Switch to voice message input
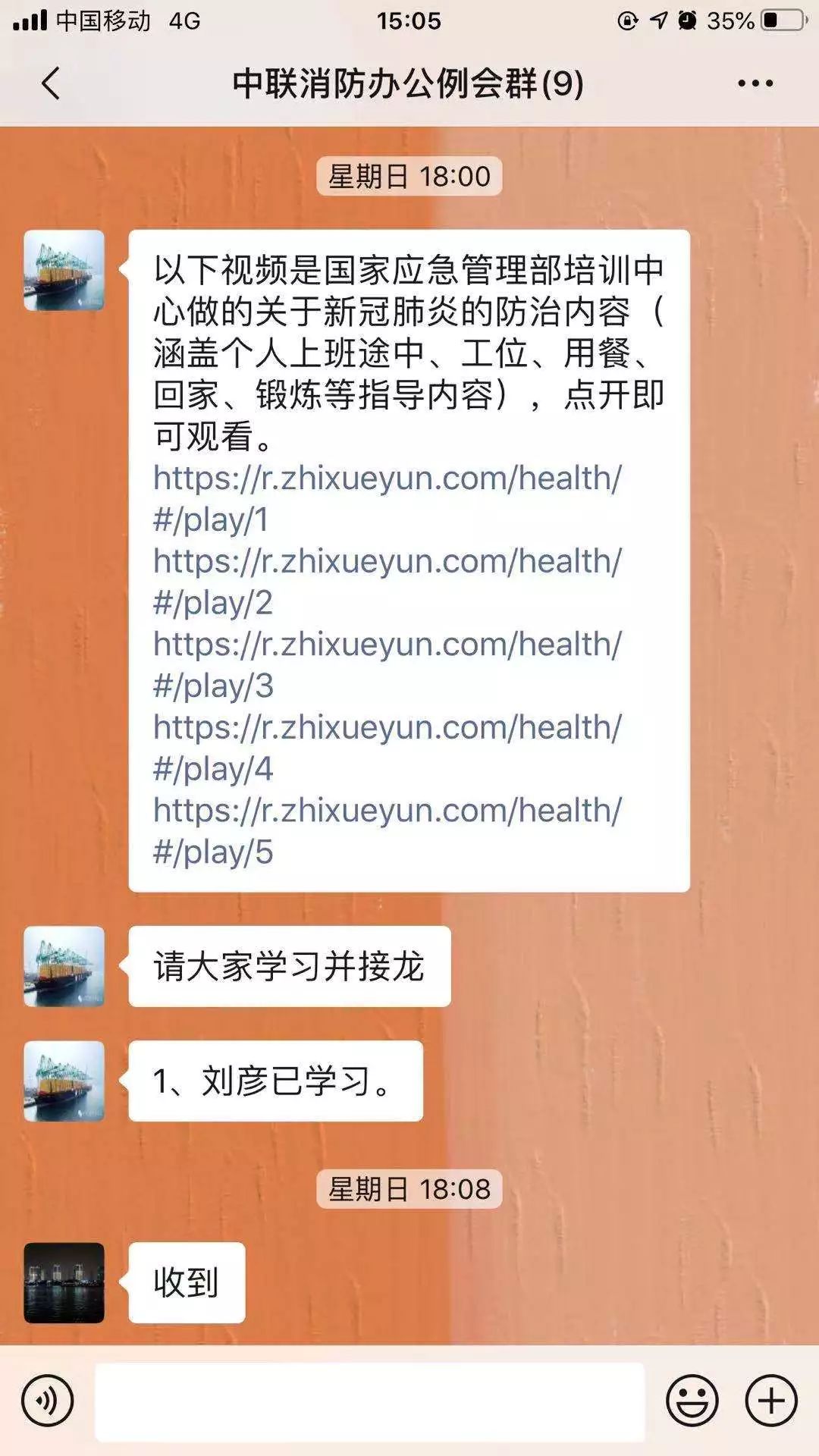This screenshot has width=819, height=1456. click(48, 1401)
